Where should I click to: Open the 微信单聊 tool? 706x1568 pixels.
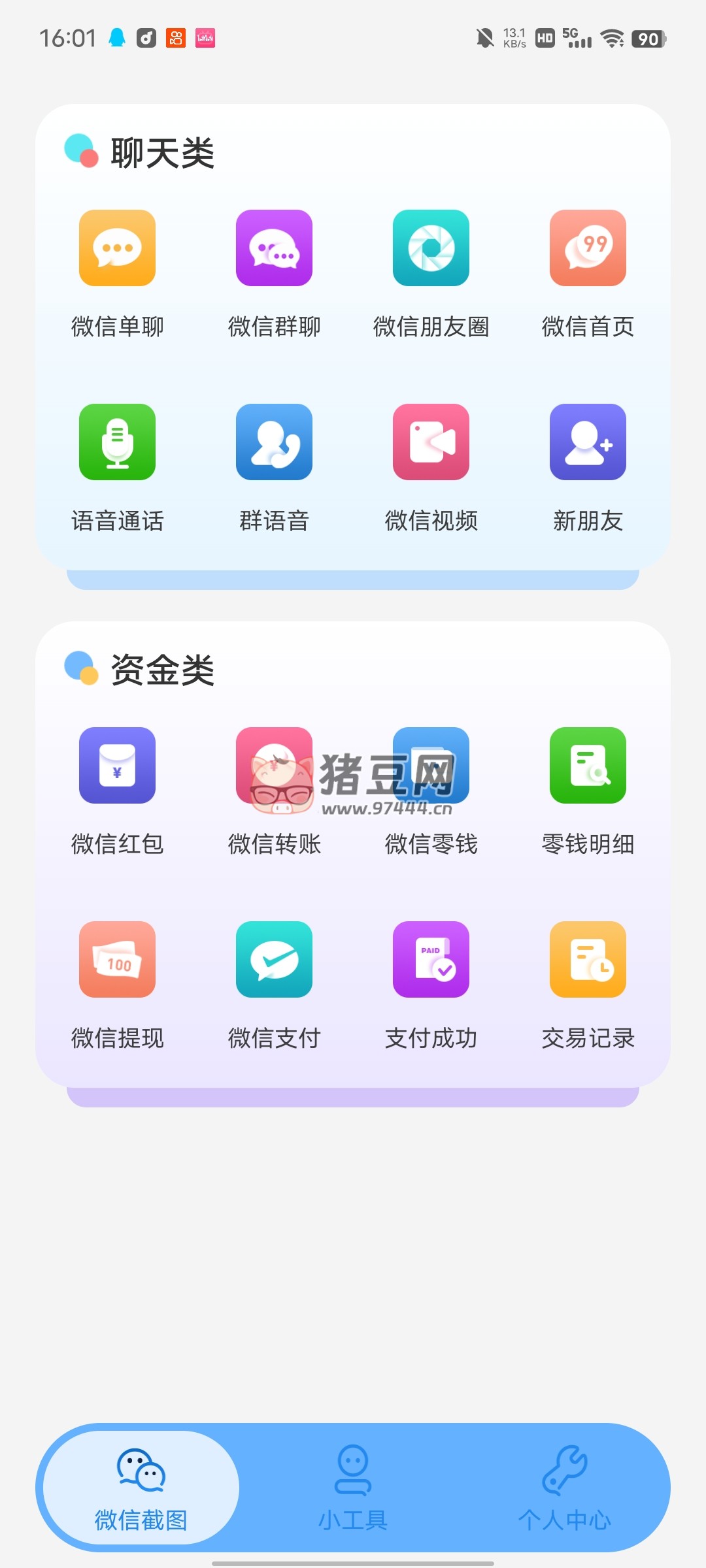(117, 248)
